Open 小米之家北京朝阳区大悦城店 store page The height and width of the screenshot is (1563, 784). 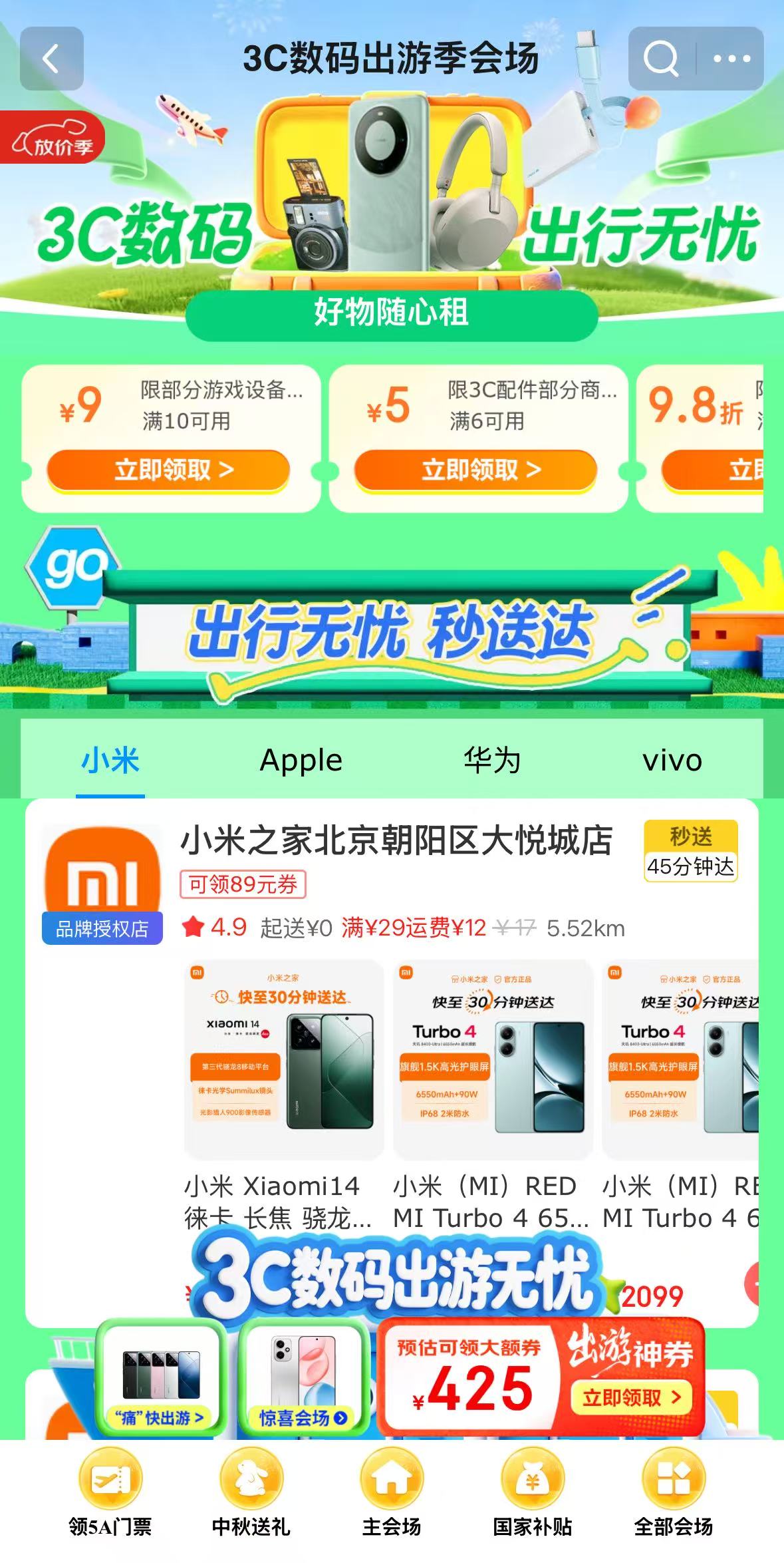[396, 840]
